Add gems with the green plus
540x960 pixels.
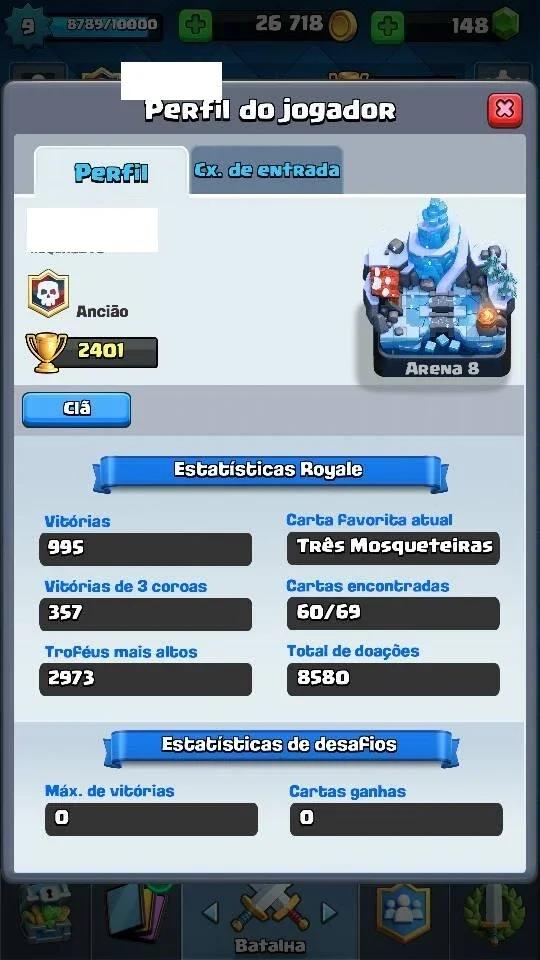click(387, 26)
